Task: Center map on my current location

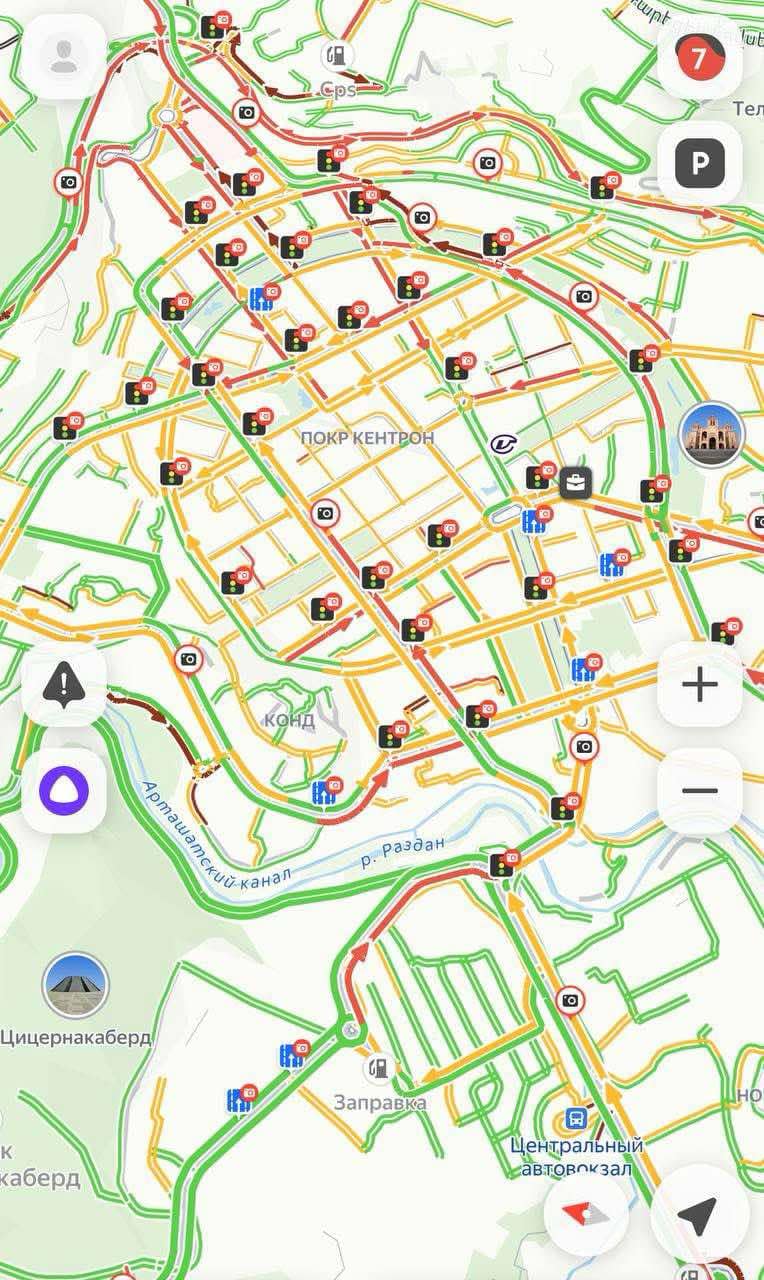Action: [x=699, y=1214]
